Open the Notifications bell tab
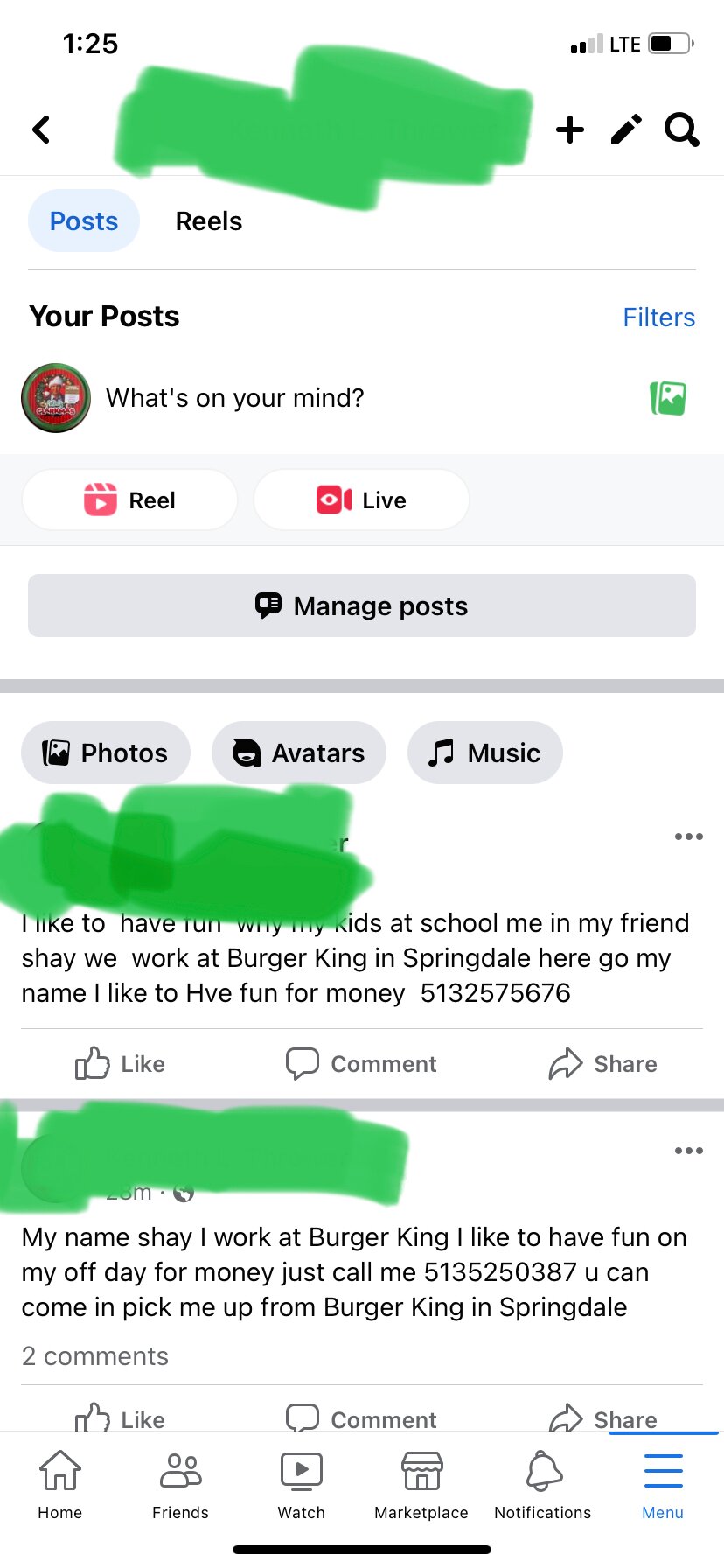Viewport: 724px width, 1568px height. click(542, 1485)
